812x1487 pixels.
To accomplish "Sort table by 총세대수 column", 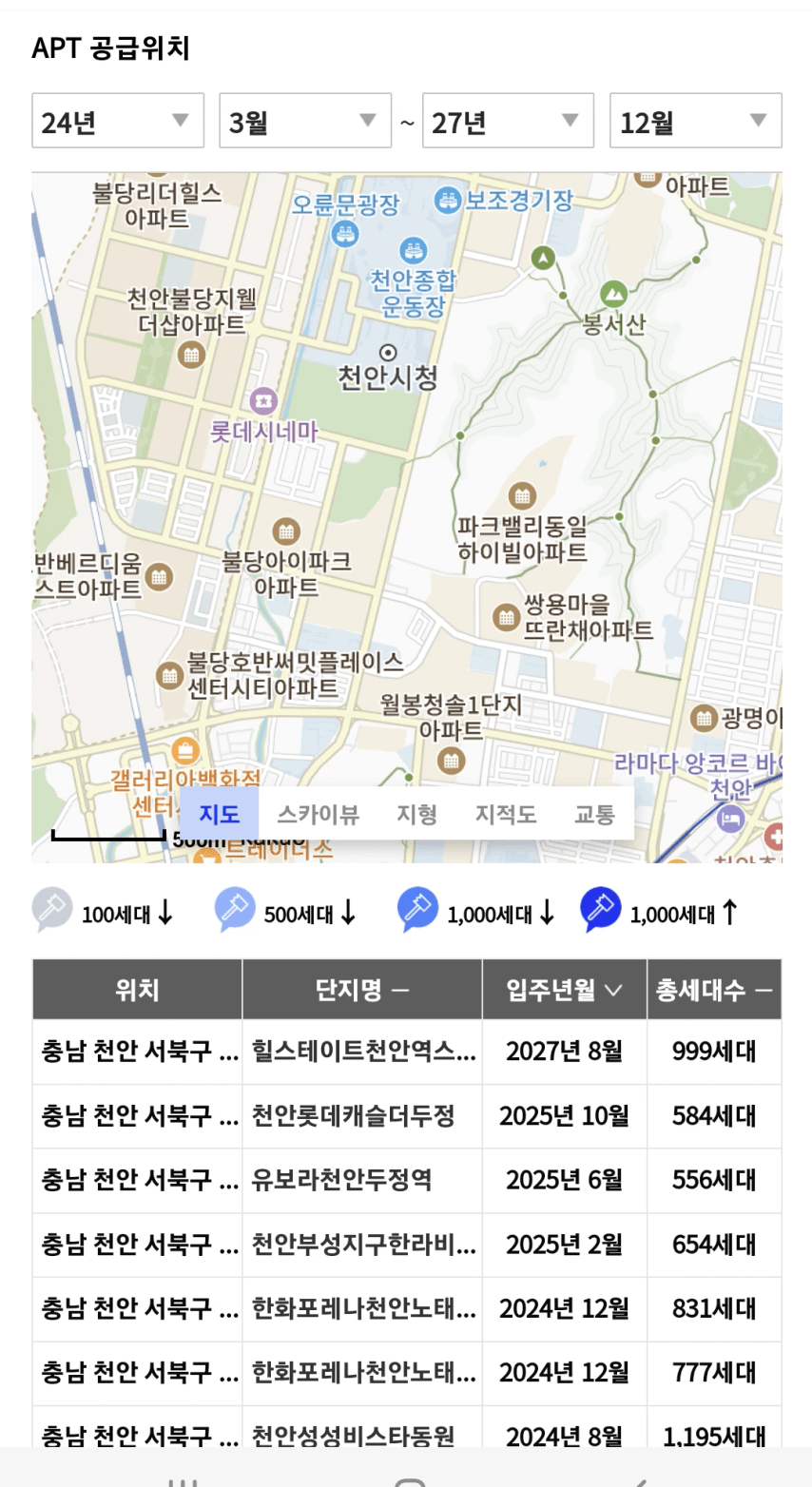I will point(714,990).
